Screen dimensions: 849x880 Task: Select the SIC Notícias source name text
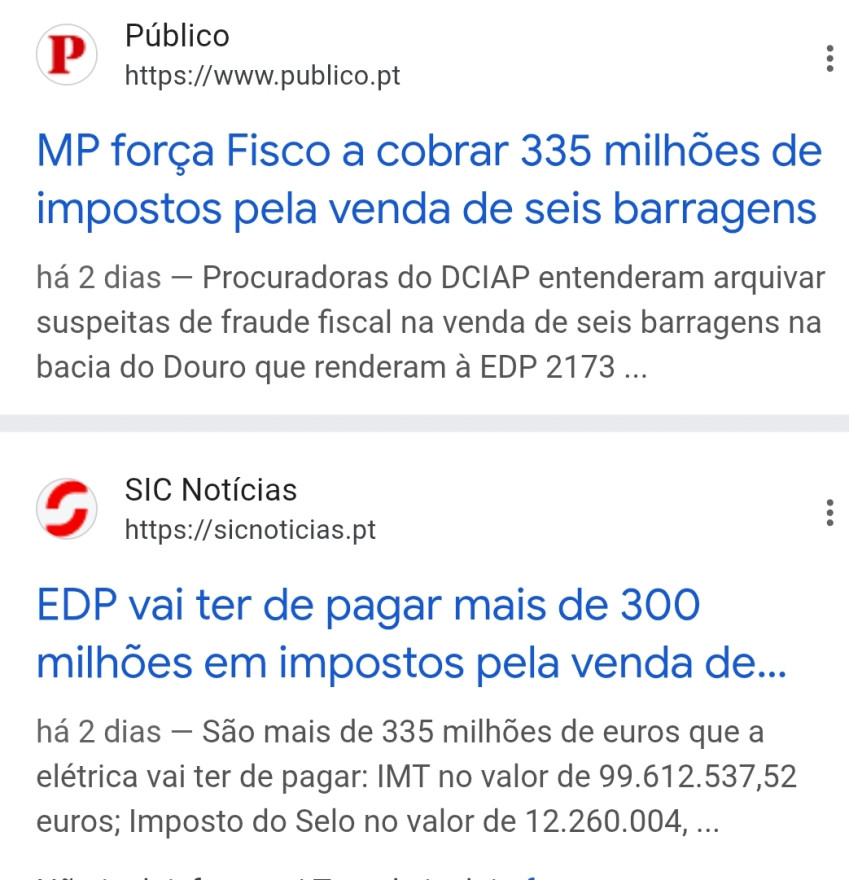click(x=210, y=490)
